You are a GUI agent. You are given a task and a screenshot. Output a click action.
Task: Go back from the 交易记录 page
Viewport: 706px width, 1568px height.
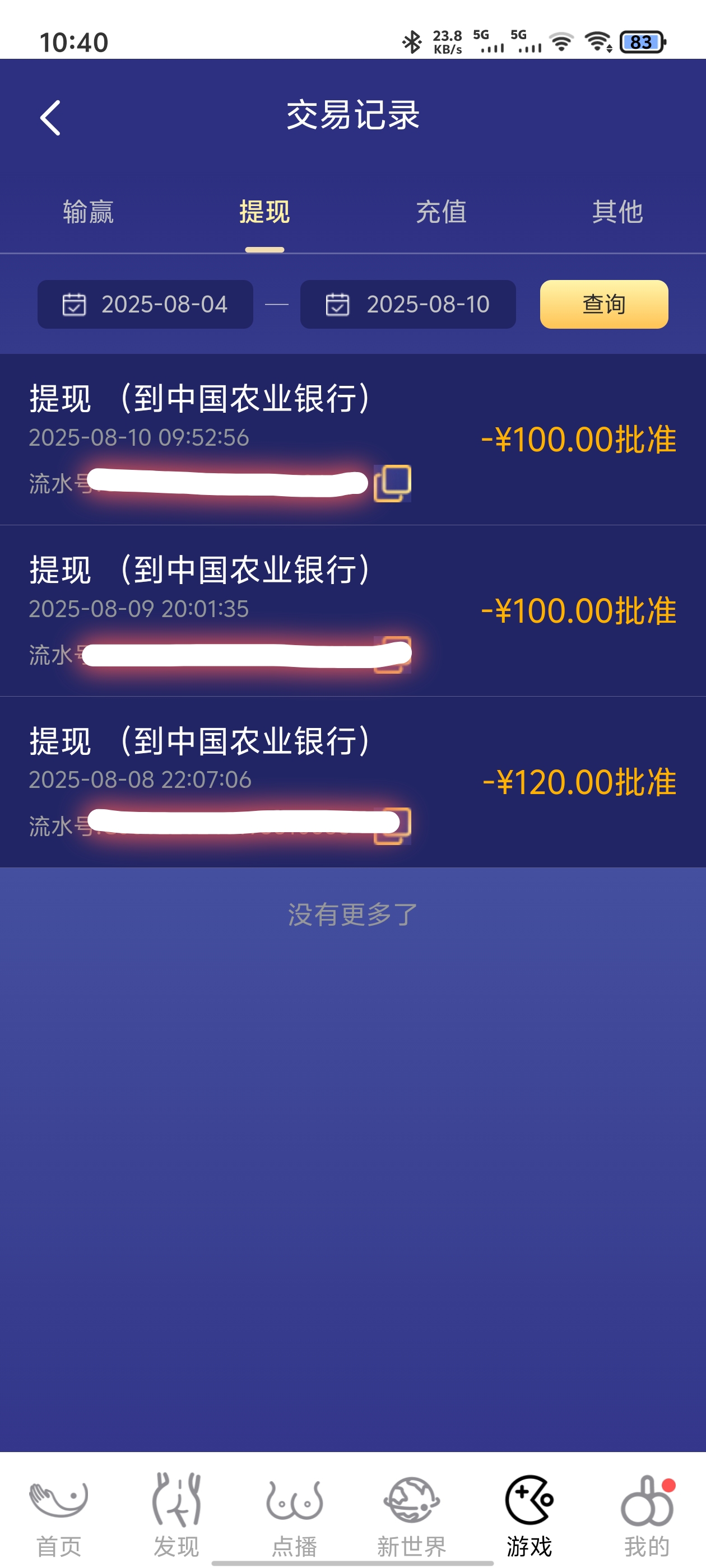click(50, 118)
